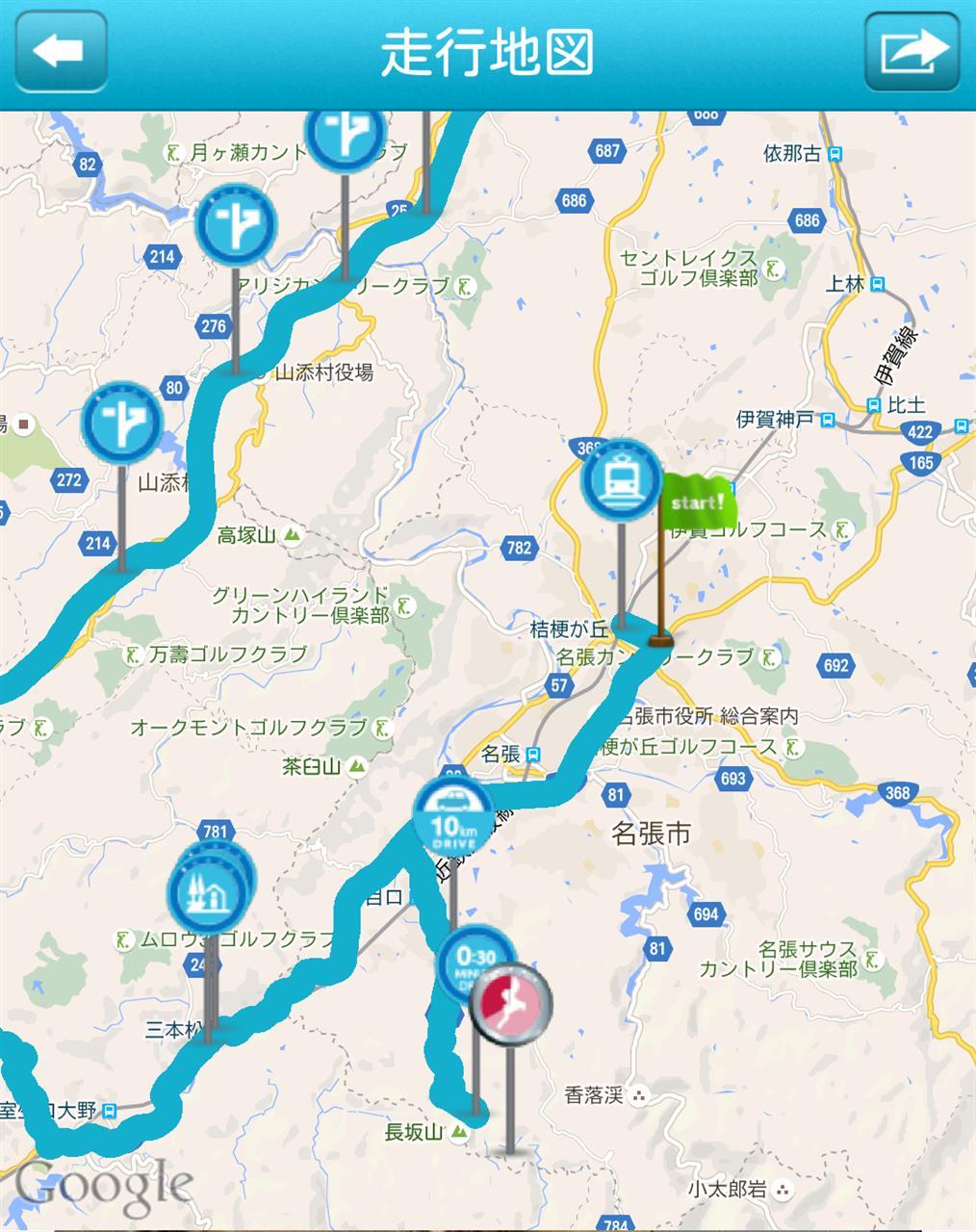Open the junction marker above route 276
Screen dimensions: 976x1232
236,225
